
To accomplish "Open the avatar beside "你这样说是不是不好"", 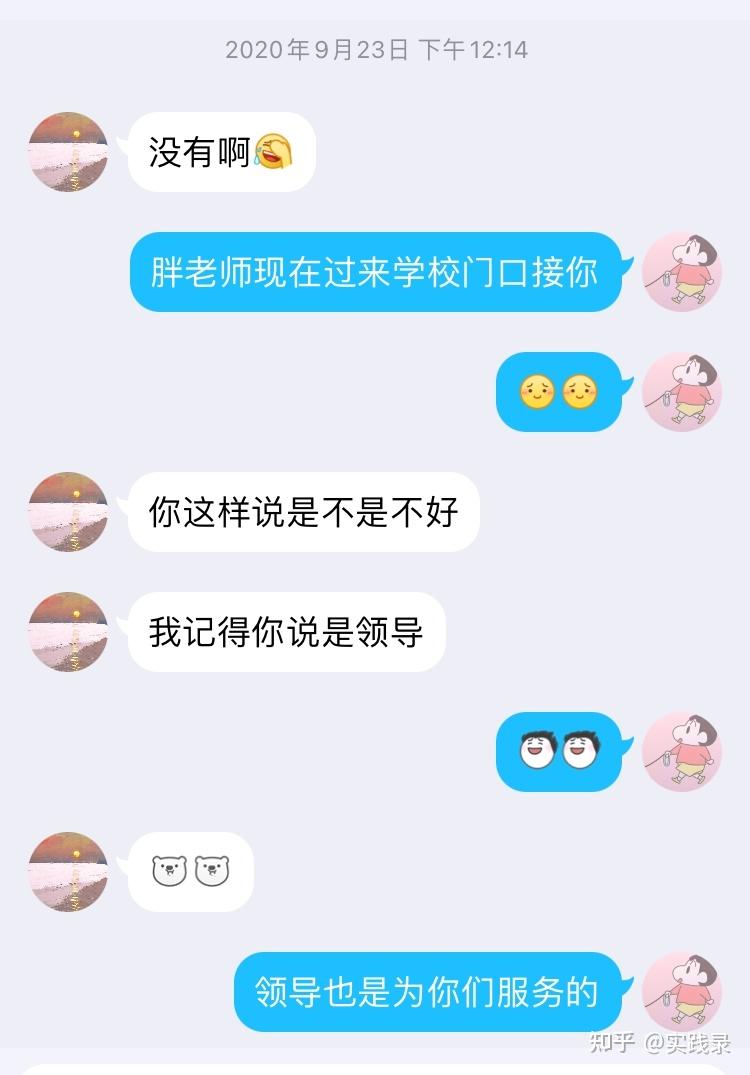I will coord(68,512).
